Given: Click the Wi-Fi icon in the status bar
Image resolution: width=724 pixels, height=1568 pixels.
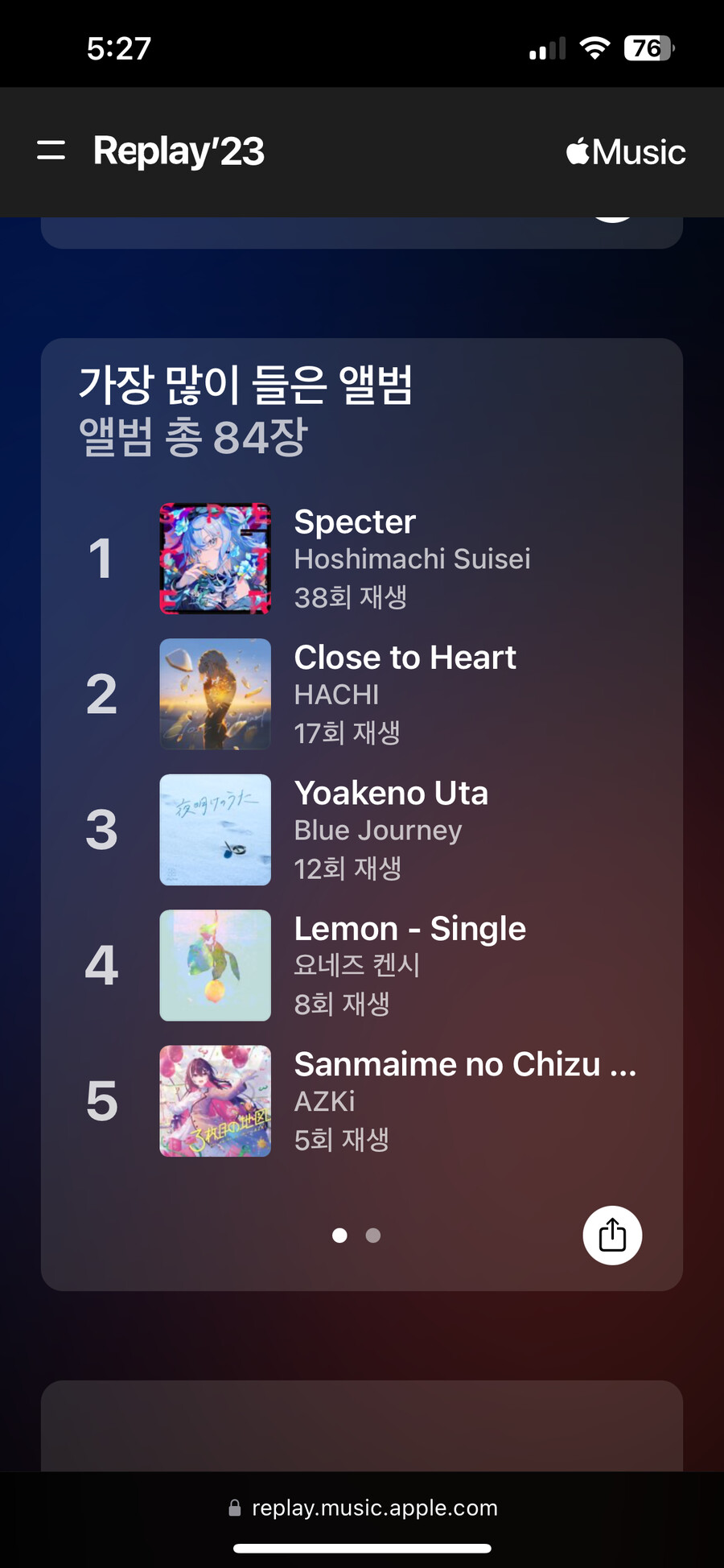Looking at the screenshot, I should (593, 48).
